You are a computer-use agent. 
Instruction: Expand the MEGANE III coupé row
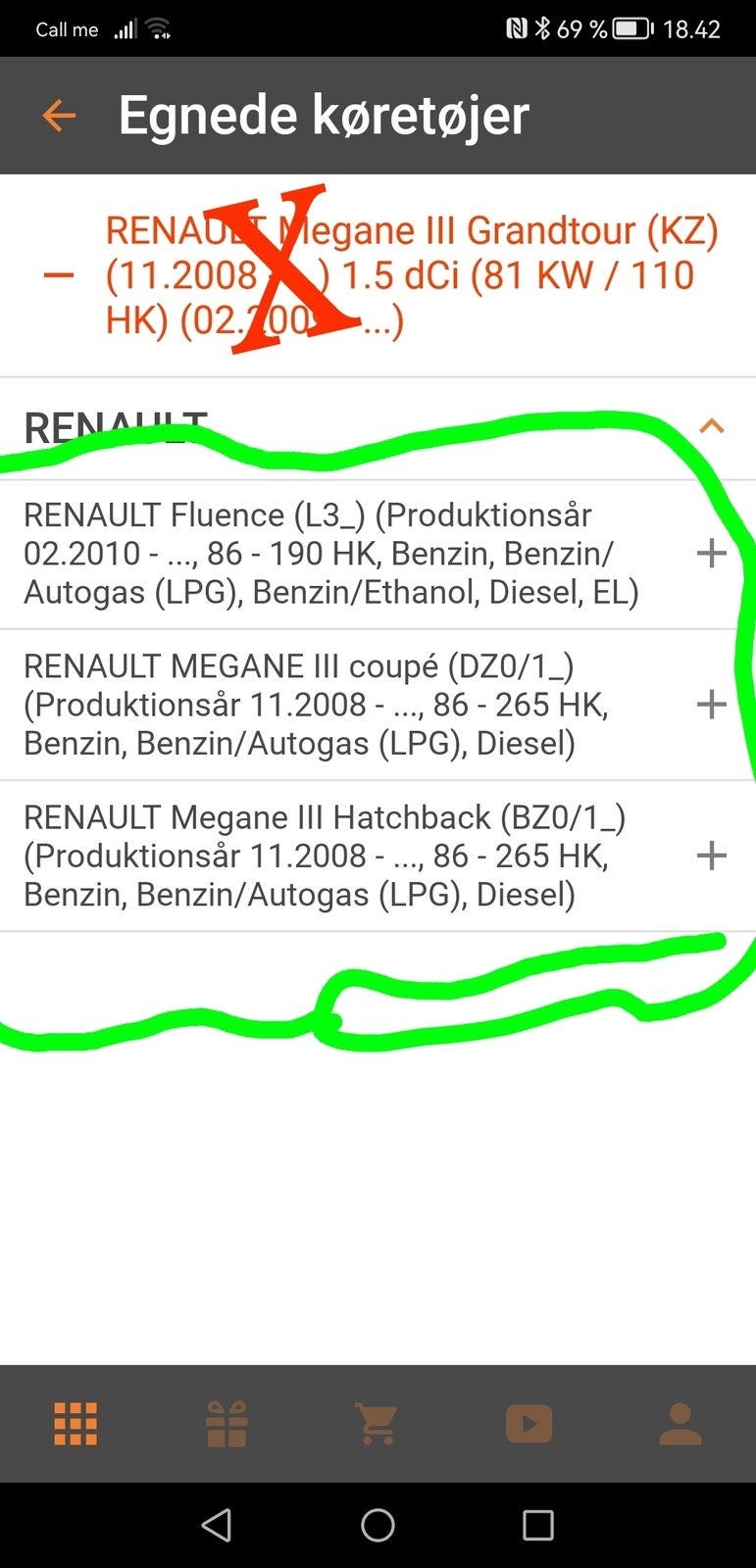coord(711,705)
